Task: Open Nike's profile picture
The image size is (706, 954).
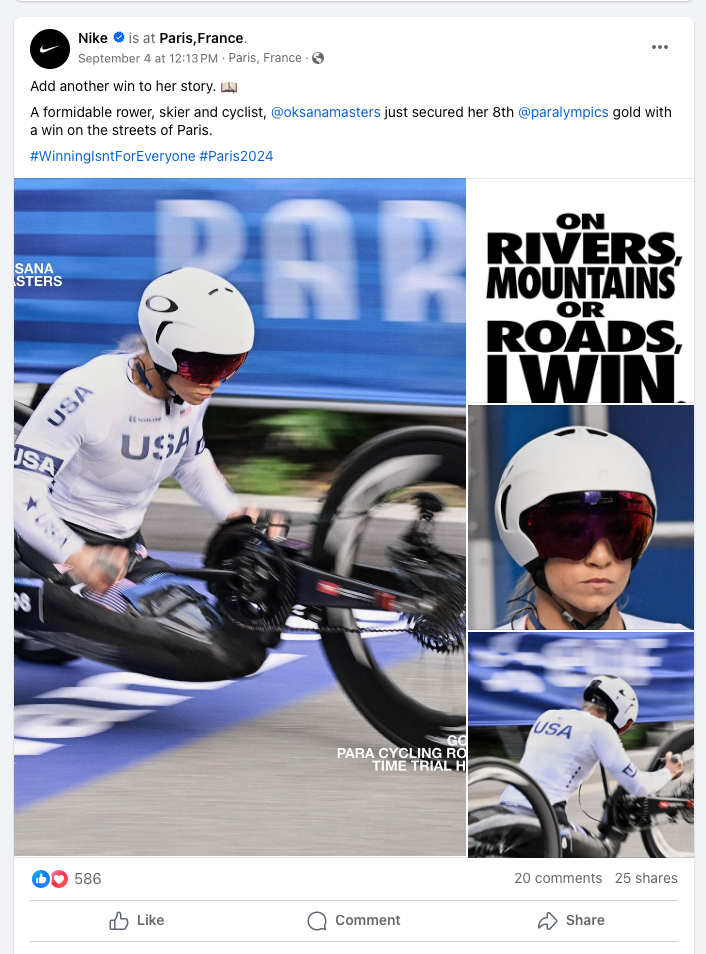Action: point(50,48)
